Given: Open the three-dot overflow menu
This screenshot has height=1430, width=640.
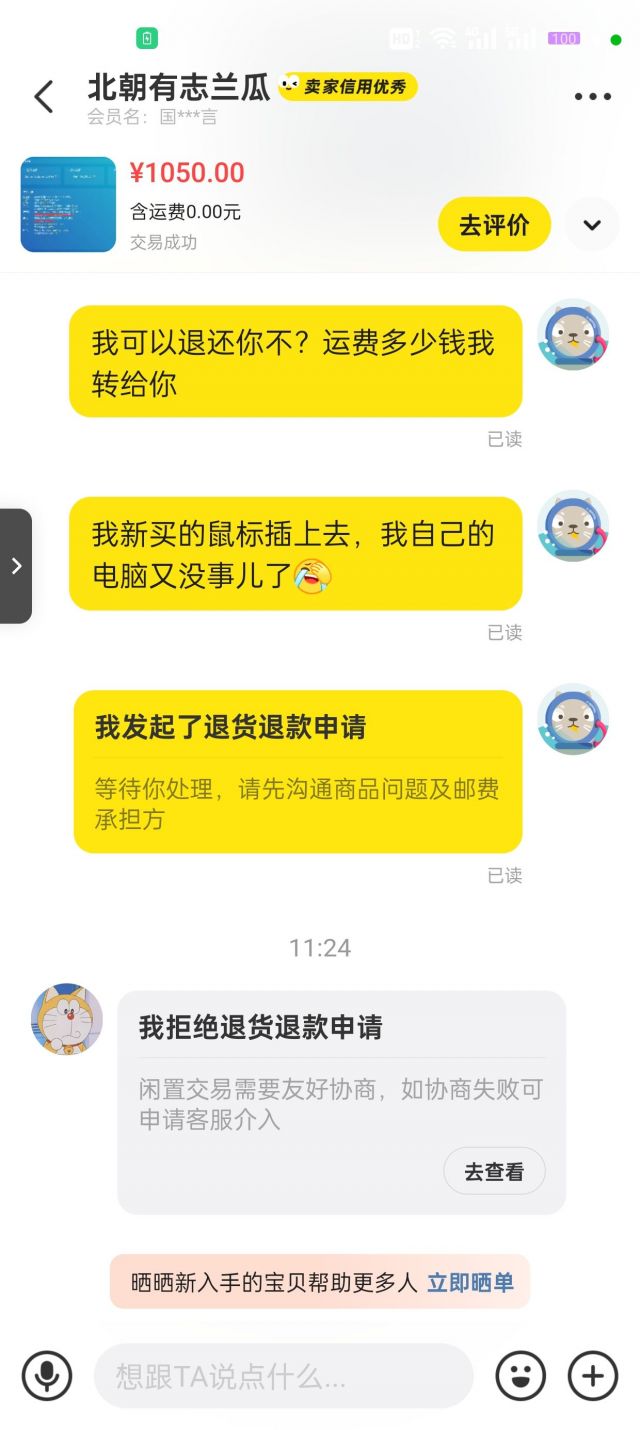Looking at the screenshot, I should (x=592, y=97).
